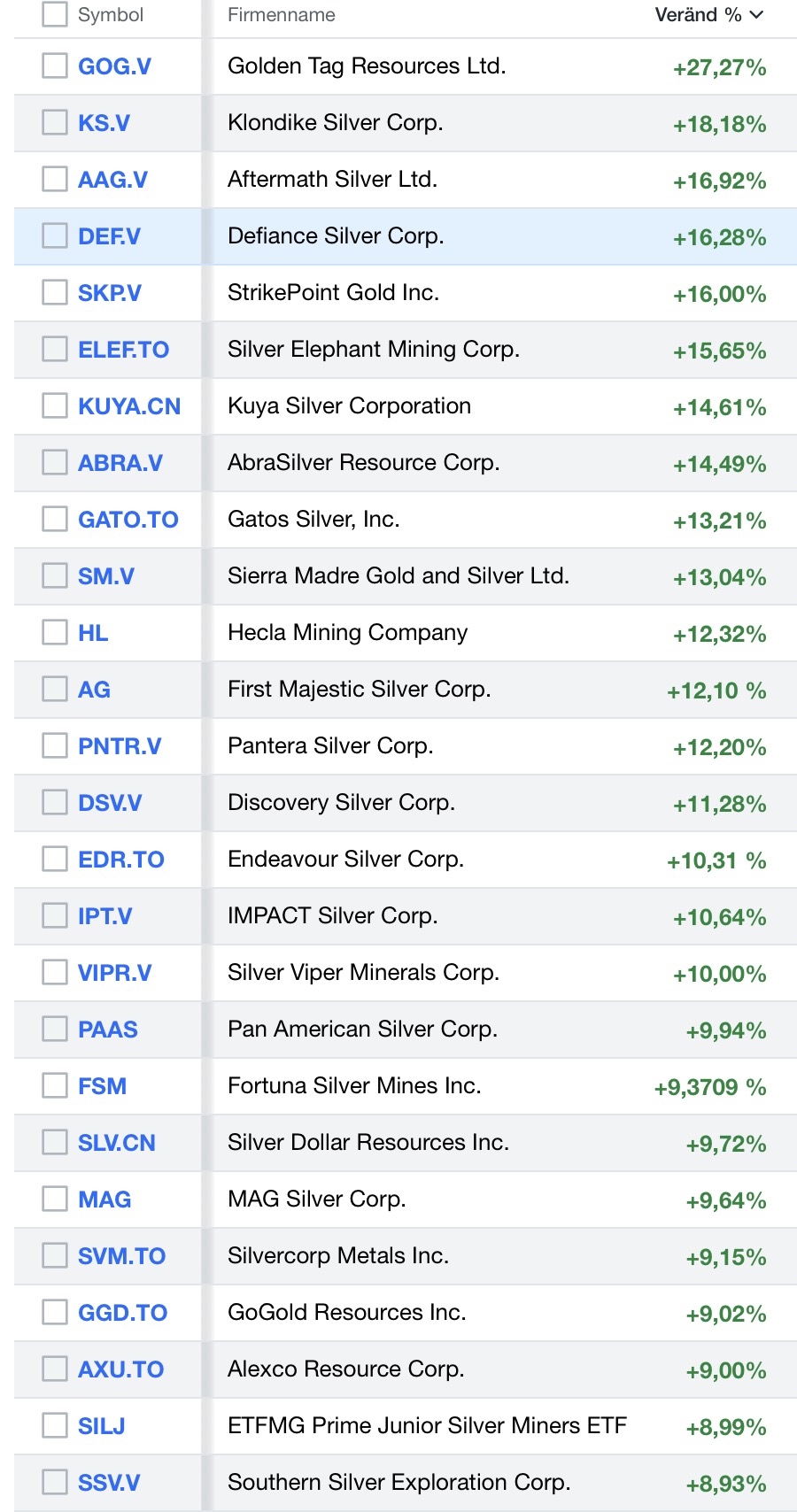797x1512 pixels.
Task: Open the AAG.V symbol link
Action: 112,180
